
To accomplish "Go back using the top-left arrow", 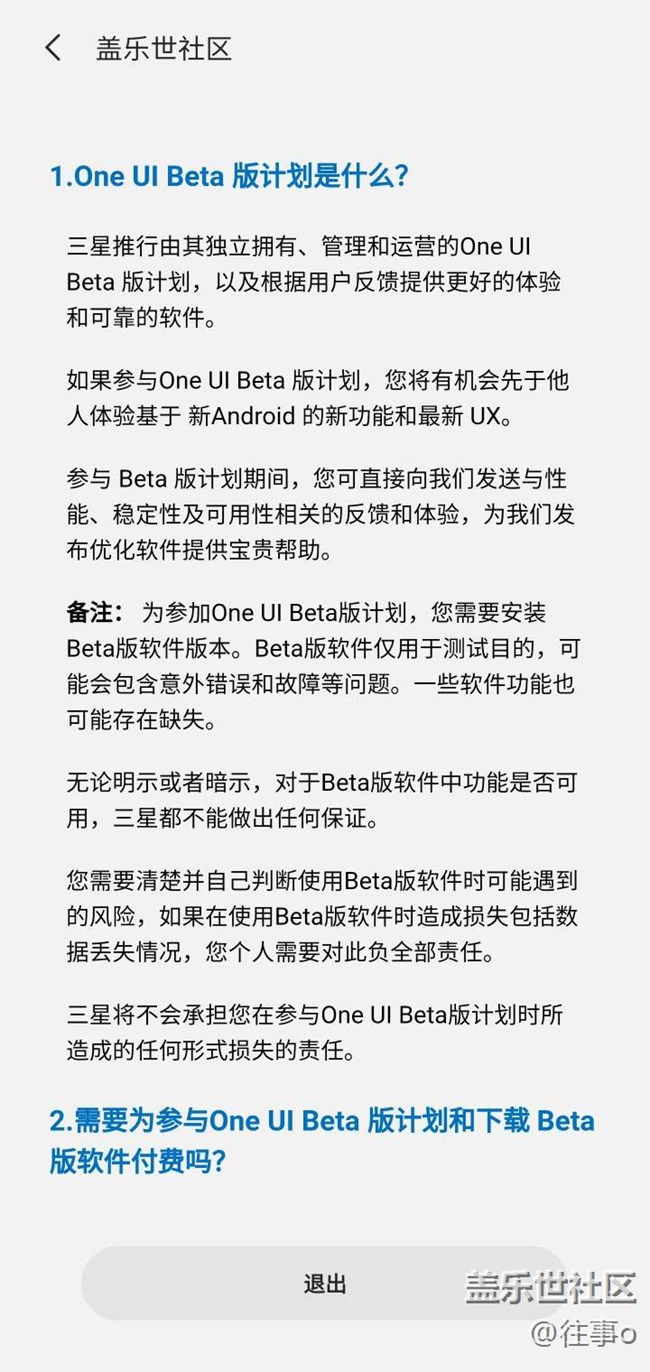I will click(x=53, y=48).
